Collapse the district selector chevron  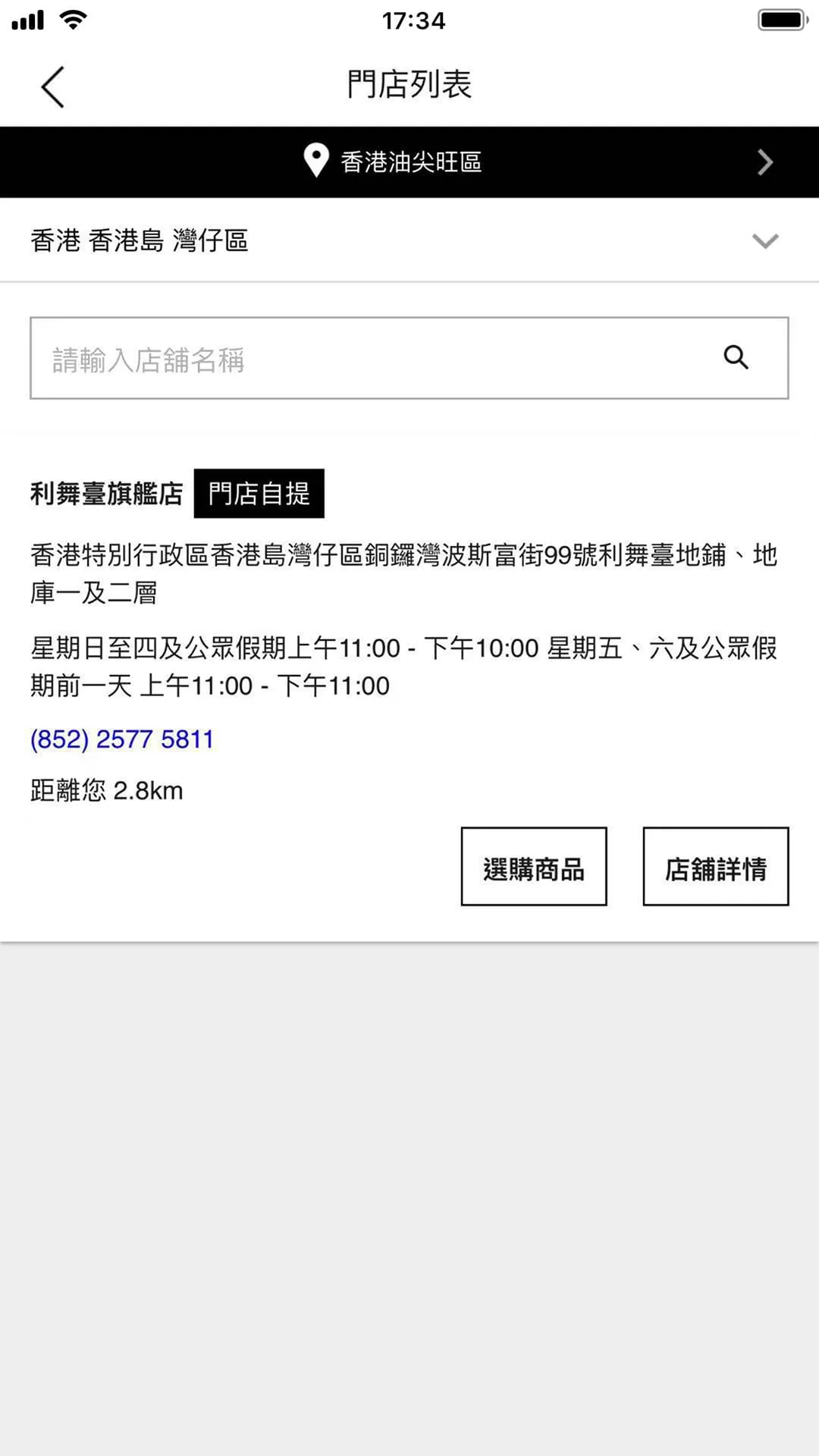766,241
